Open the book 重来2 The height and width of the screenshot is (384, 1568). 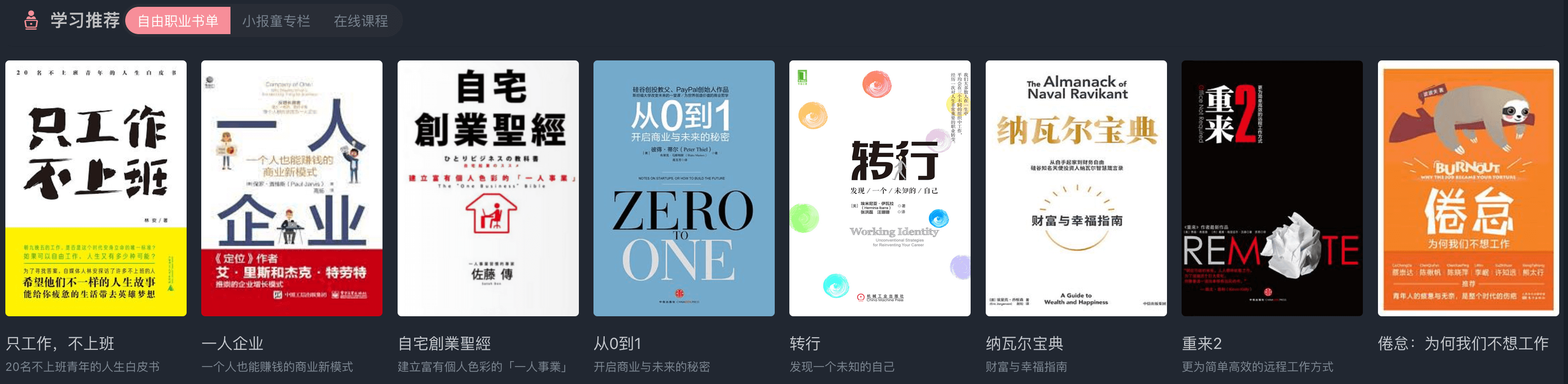1272,188
